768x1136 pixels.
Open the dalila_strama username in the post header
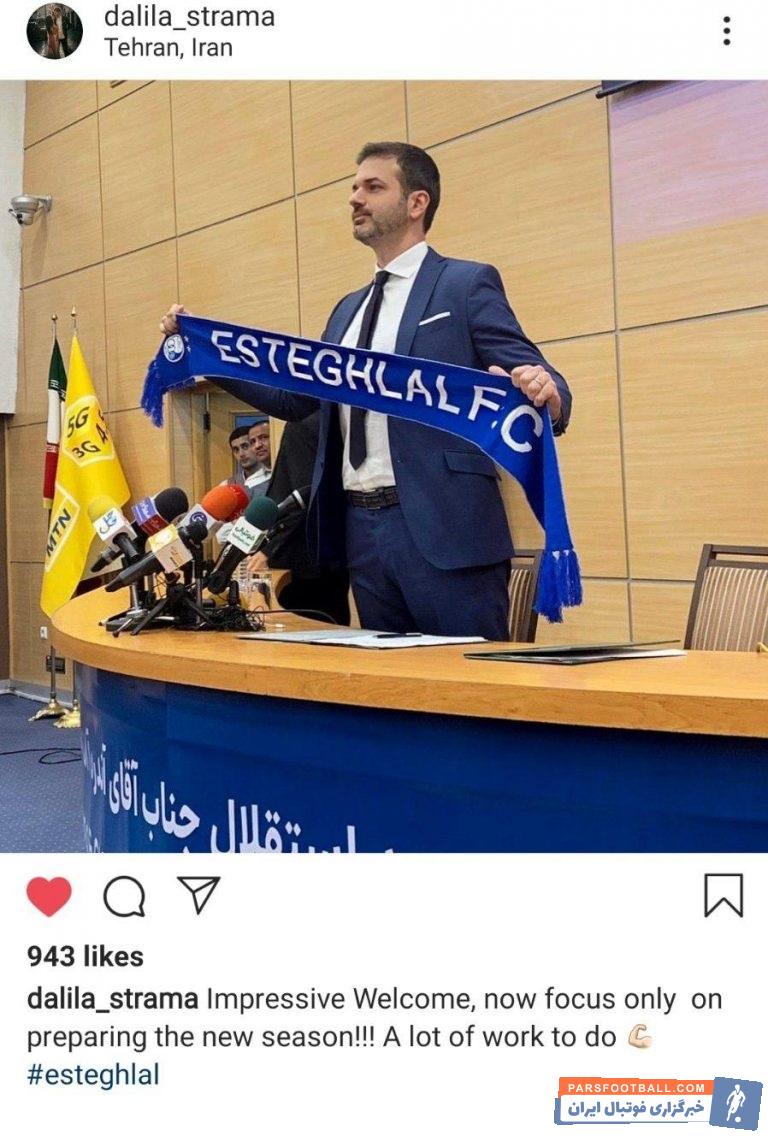[189, 17]
